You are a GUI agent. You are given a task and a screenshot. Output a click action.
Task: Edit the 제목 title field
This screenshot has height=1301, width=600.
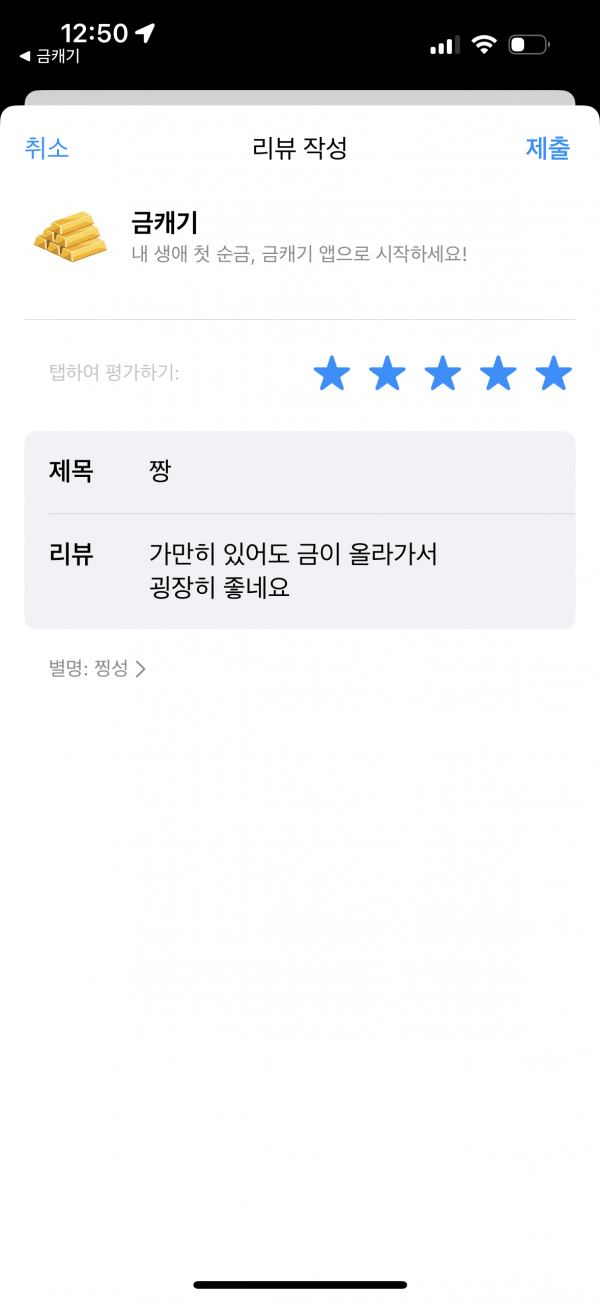point(300,472)
